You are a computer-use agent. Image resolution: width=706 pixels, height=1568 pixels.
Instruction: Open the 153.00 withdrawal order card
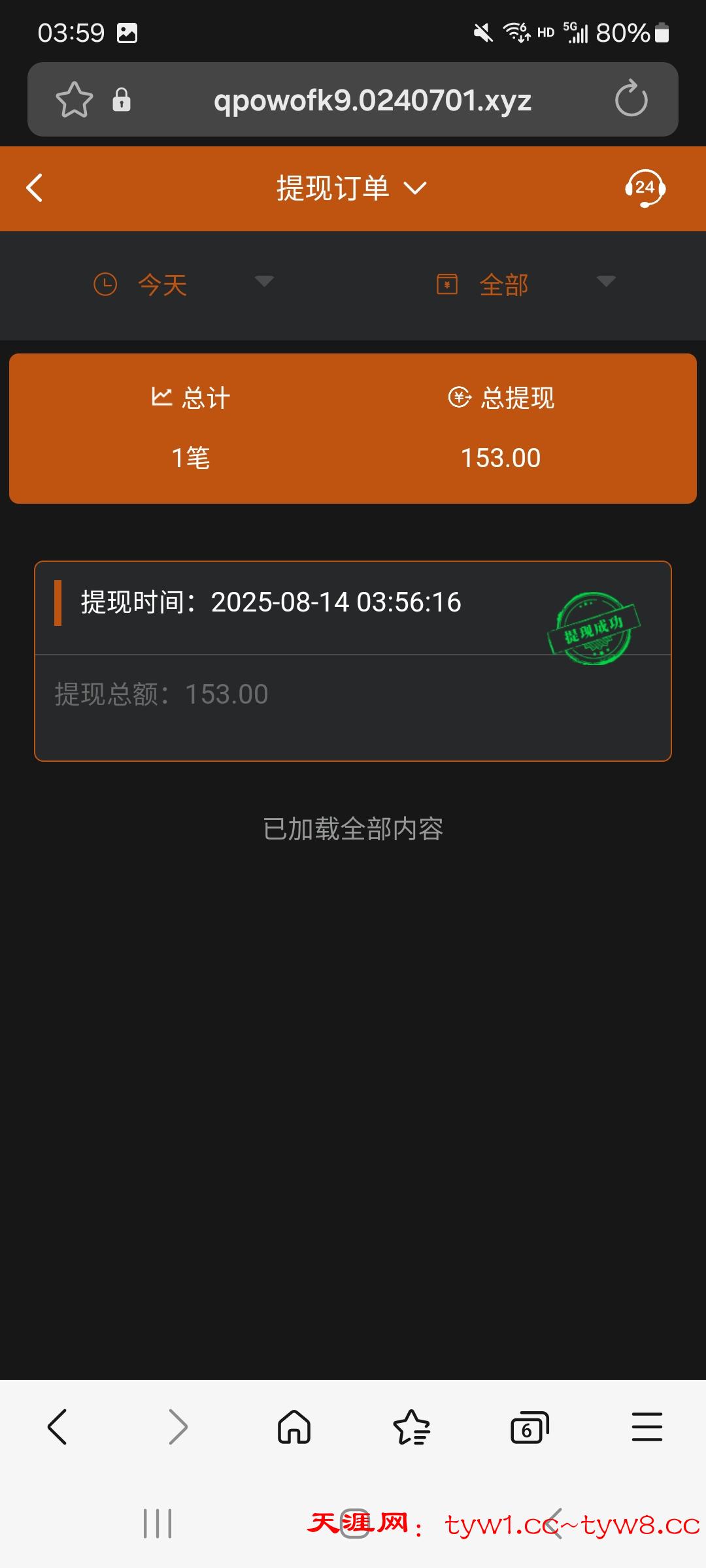(x=353, y=661)
